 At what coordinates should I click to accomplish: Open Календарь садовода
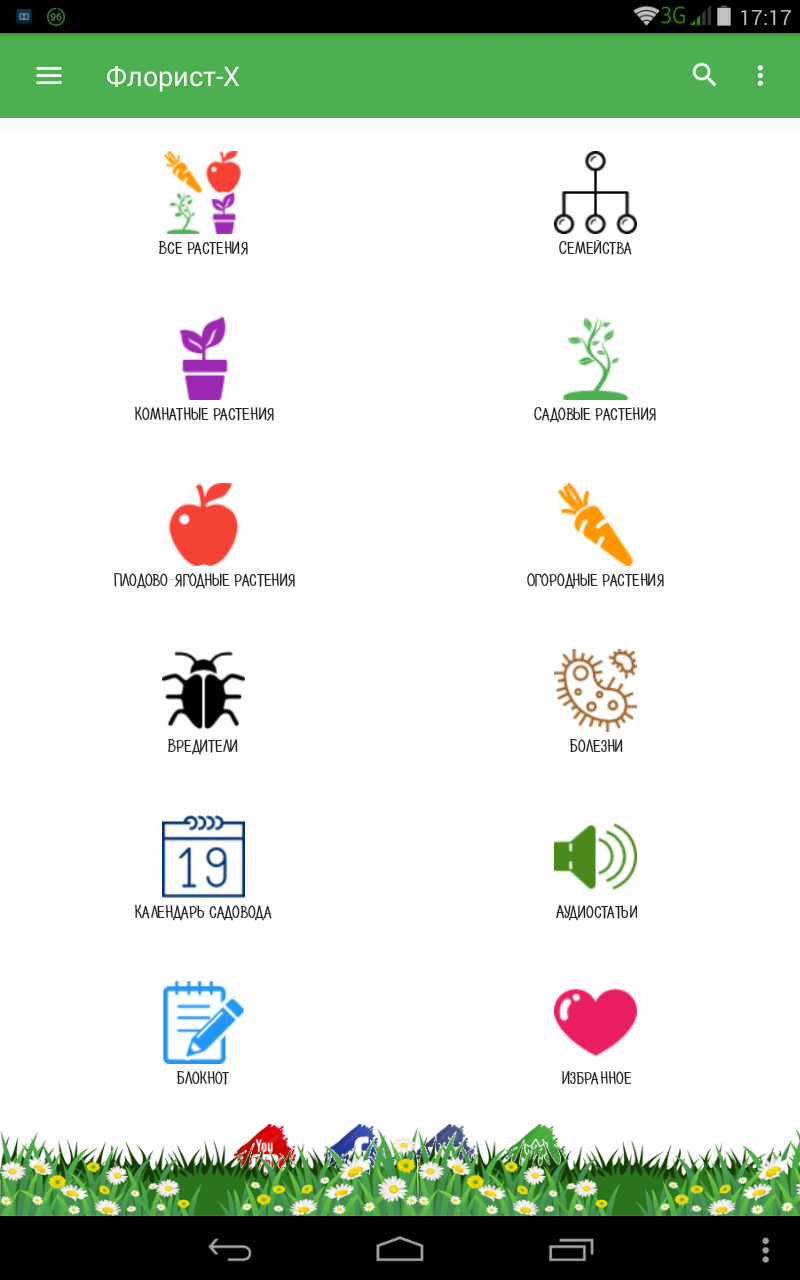click(x=203, y=868)
